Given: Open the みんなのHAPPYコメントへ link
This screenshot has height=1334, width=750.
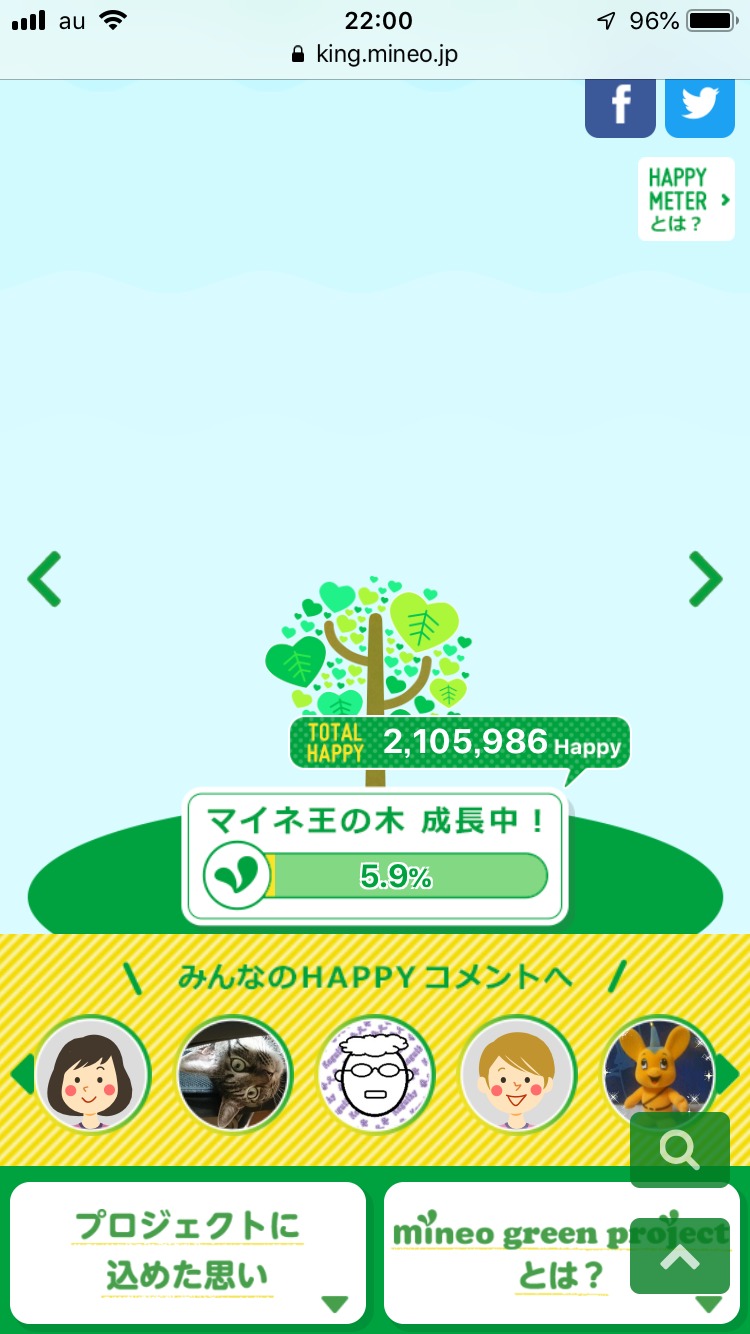Looking at the screenshot, I should point(375,976).
